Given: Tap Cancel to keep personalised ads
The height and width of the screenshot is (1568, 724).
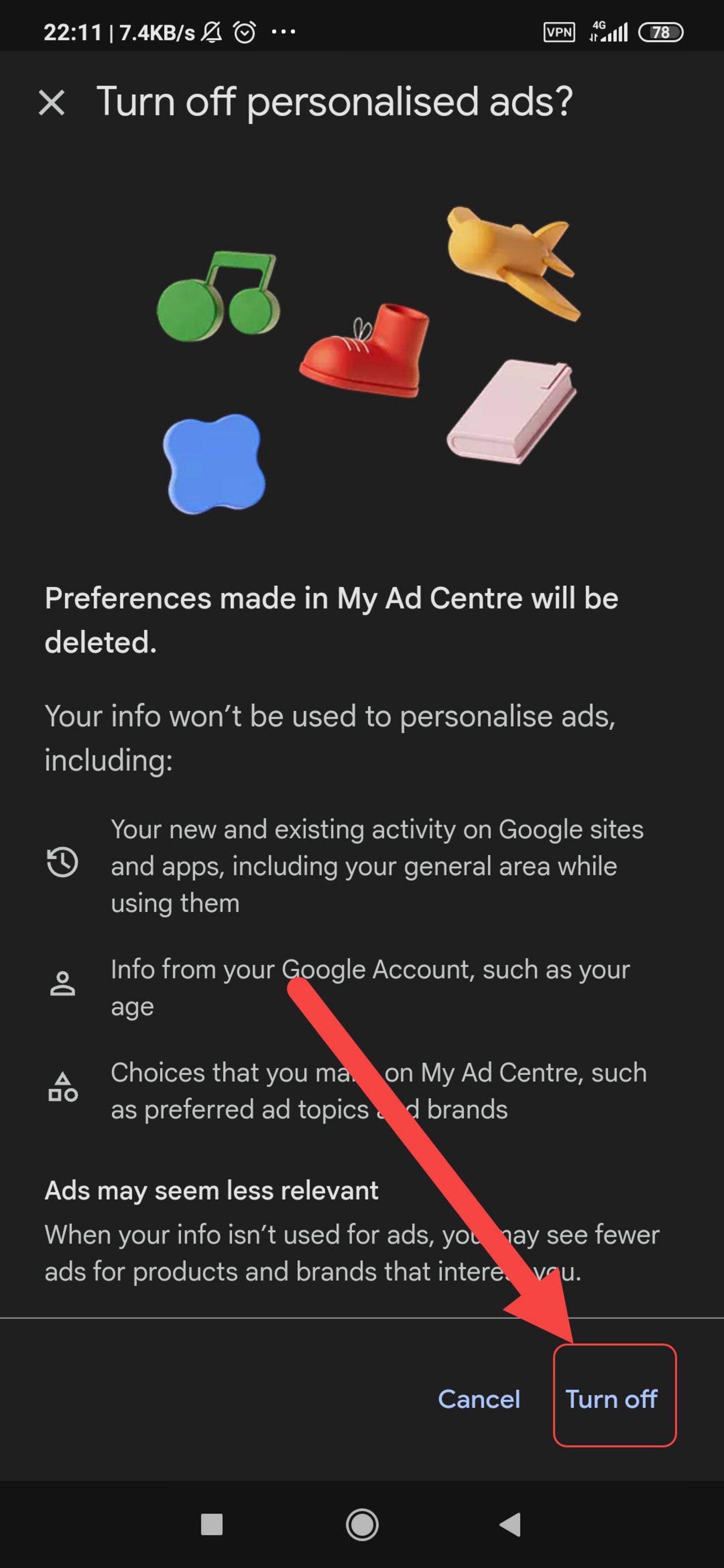Looking at the screenshot, I should [479, 1399].
